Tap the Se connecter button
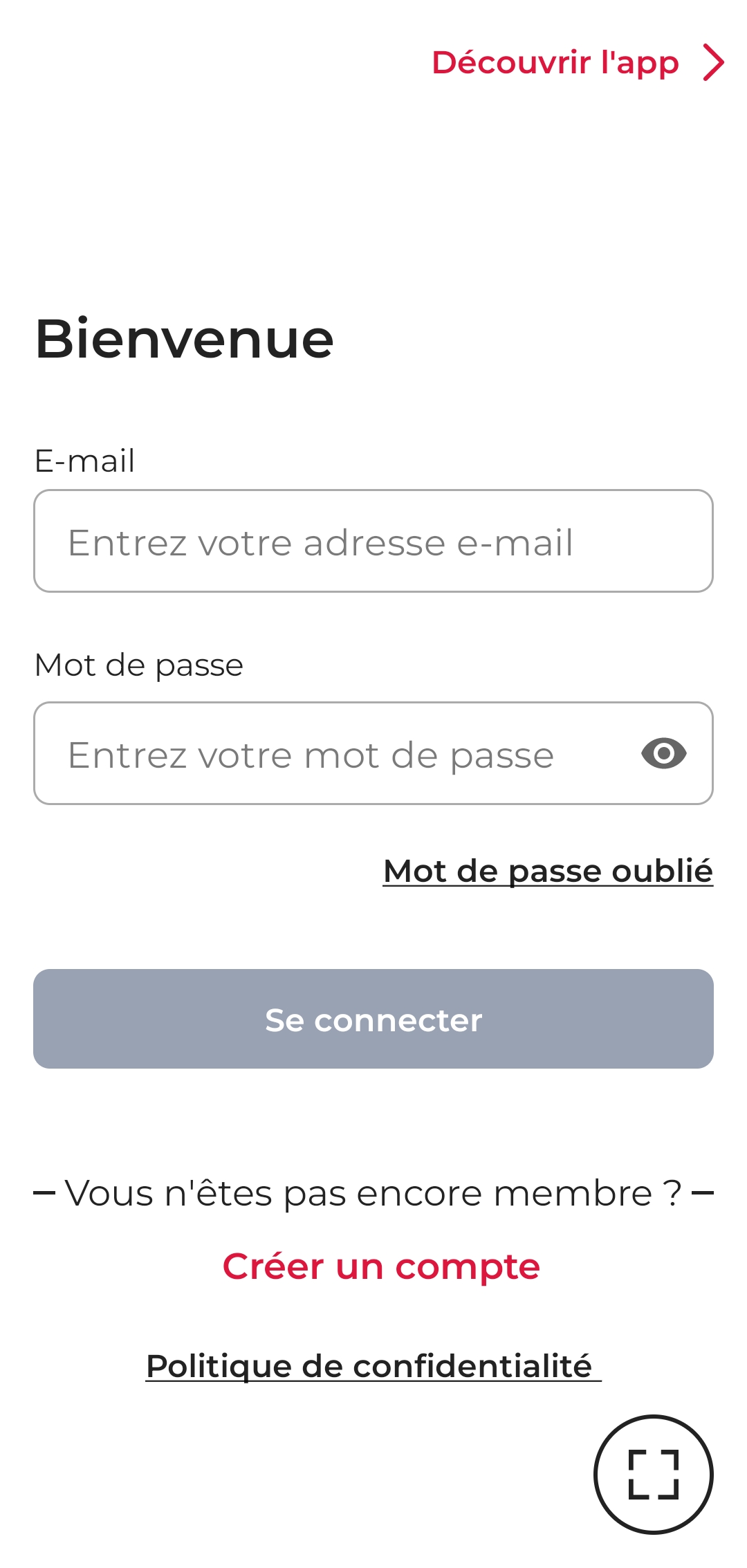This screenshot has height=1568, width=747. point(373,1019)
